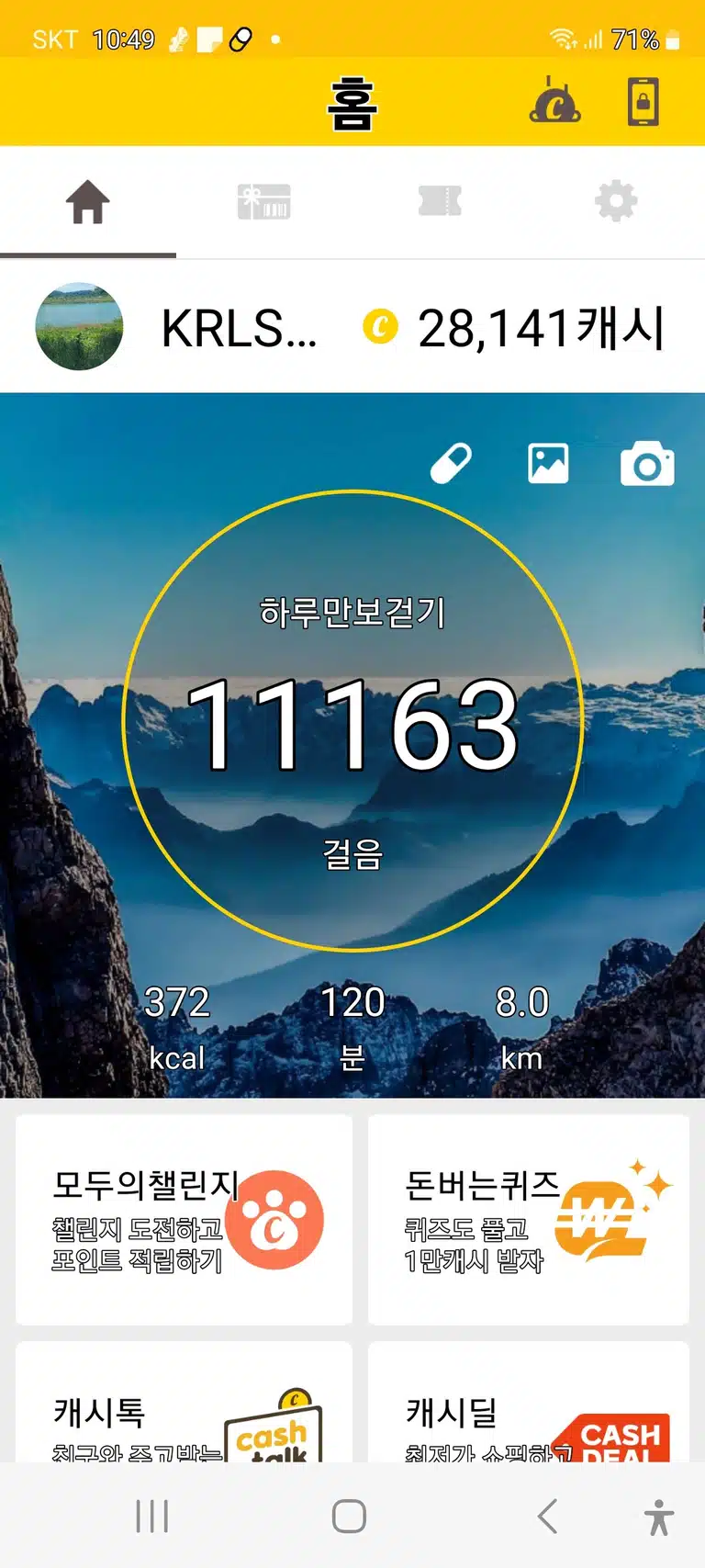This screenshot has width=705, height=1568.
Task: Open the KRLS profile picture
Action: coord(79,326)
